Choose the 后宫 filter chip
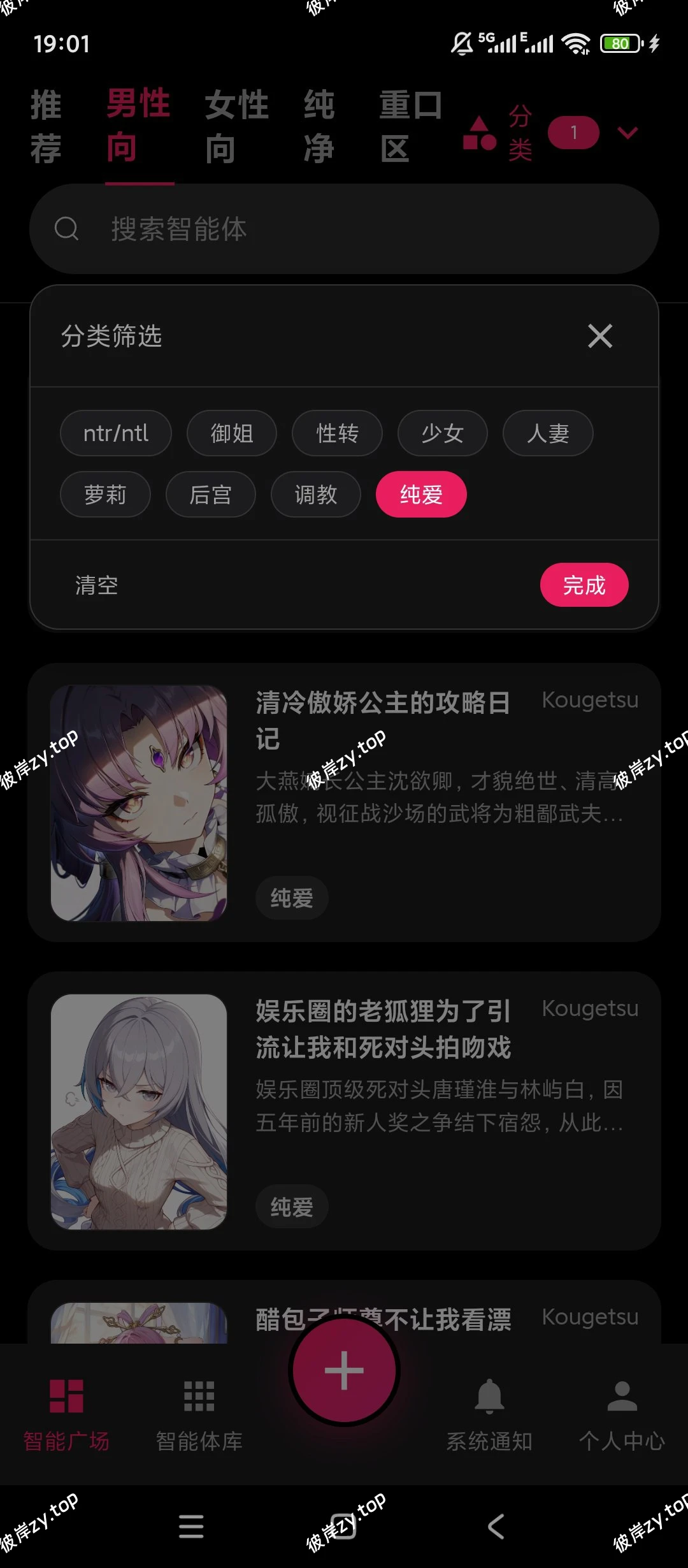688x1568 pixels. pyautogui.click(x=210, y=495)
